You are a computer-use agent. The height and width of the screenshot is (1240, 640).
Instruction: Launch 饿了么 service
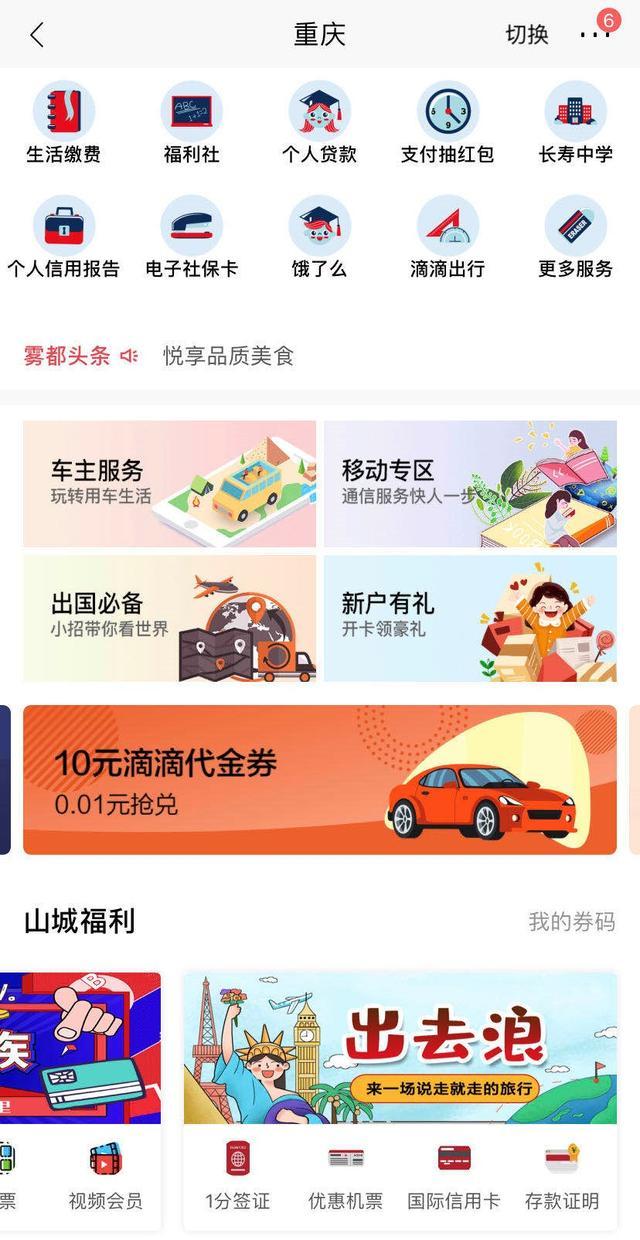point(319,238)
